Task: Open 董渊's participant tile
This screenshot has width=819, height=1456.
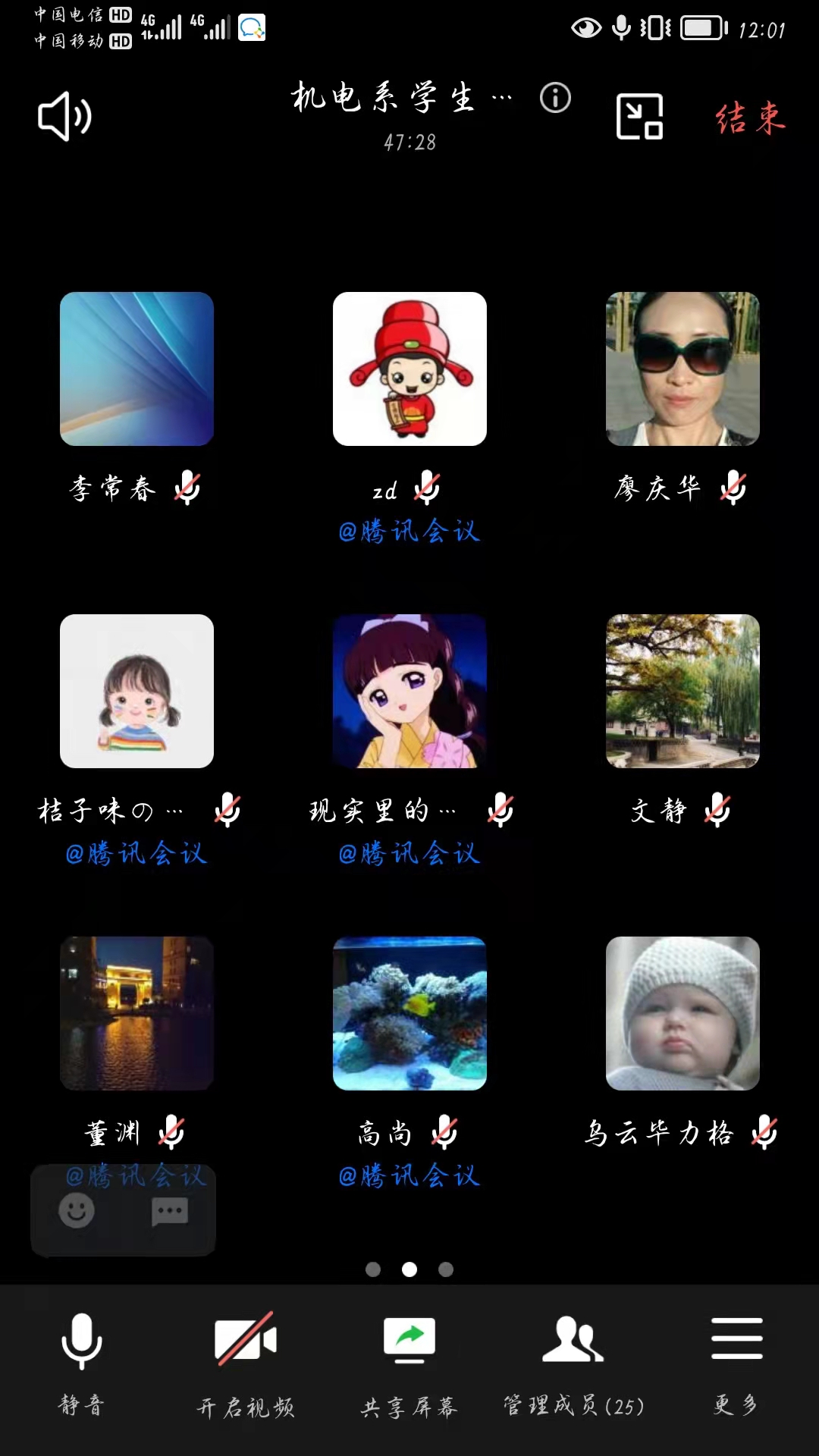Action: point(136,1014)
